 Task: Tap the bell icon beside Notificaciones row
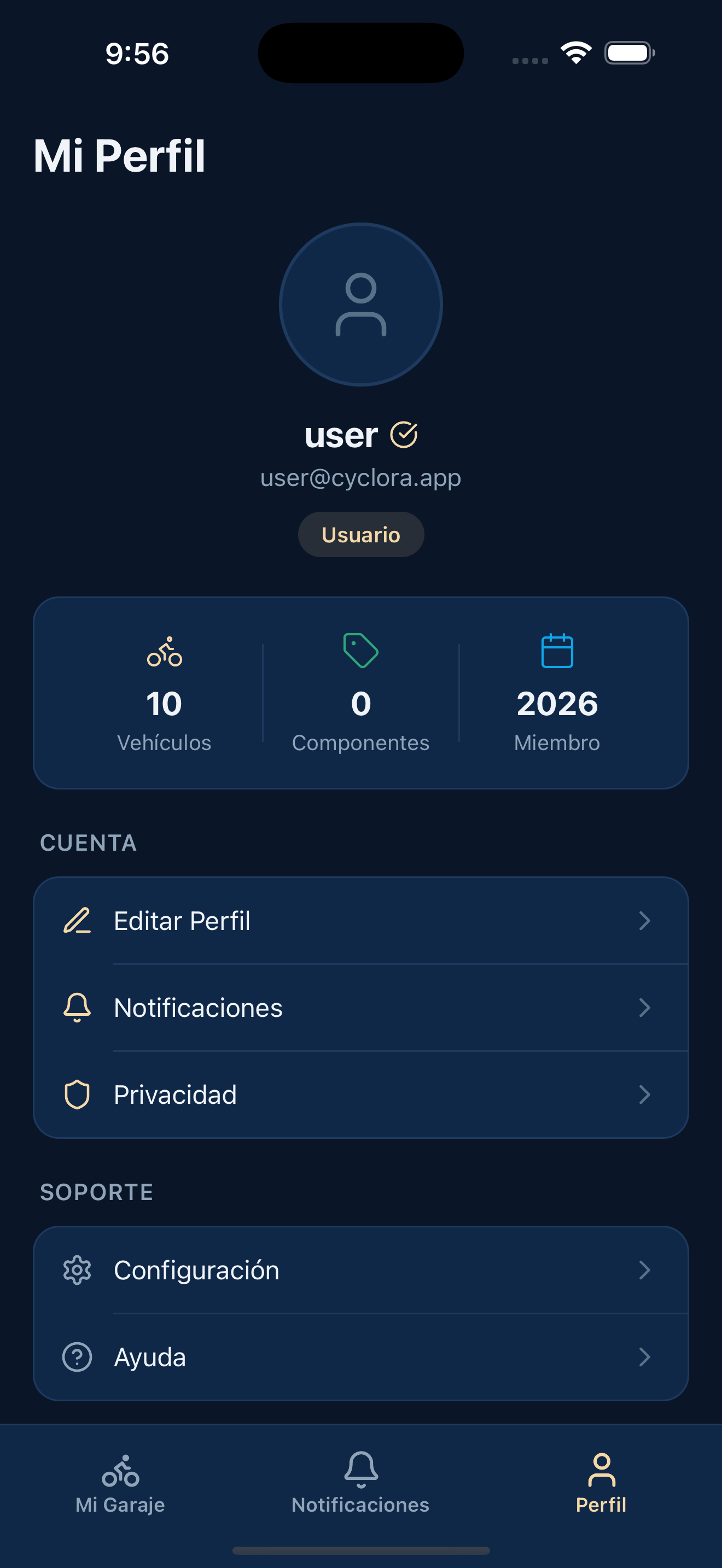[77, 1008]
